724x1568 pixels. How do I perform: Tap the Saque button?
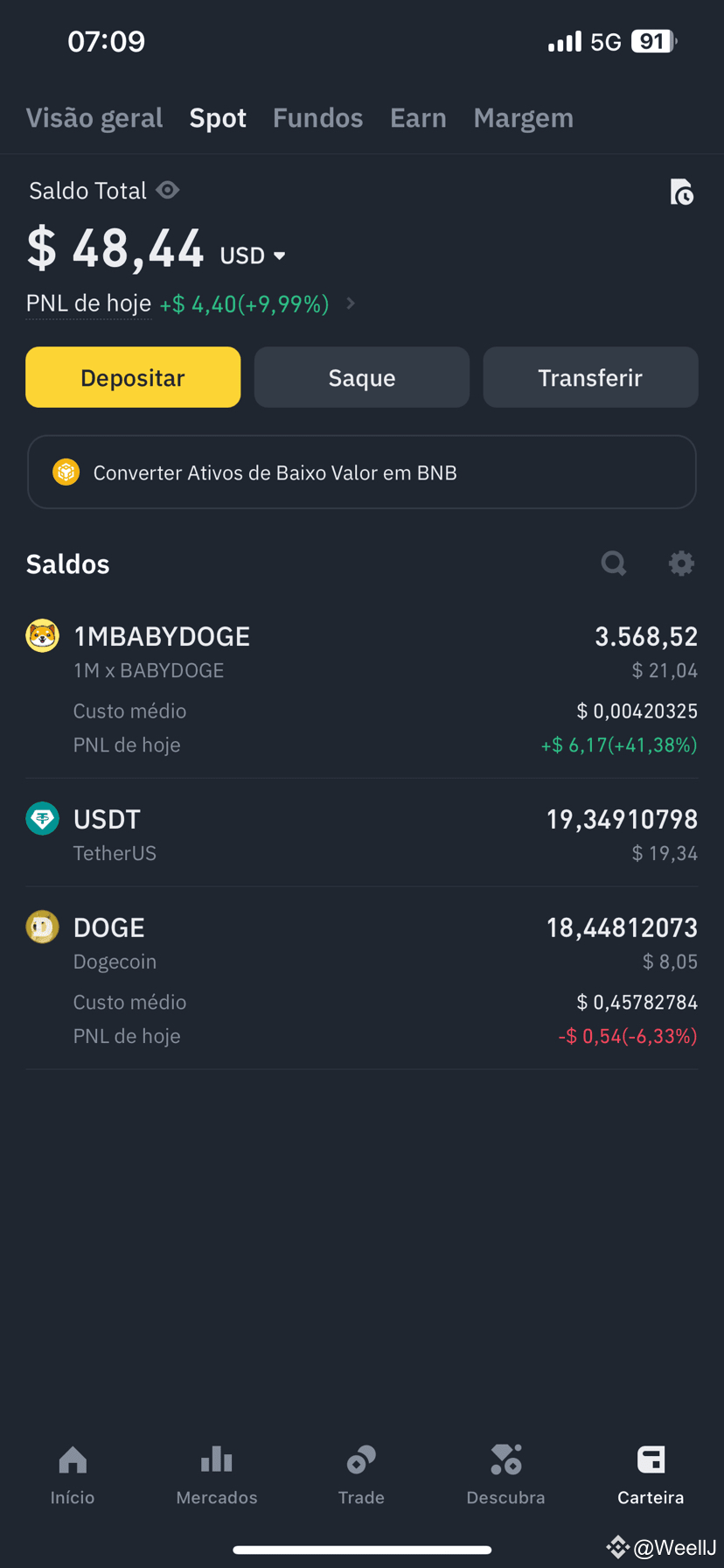[362, 377]
